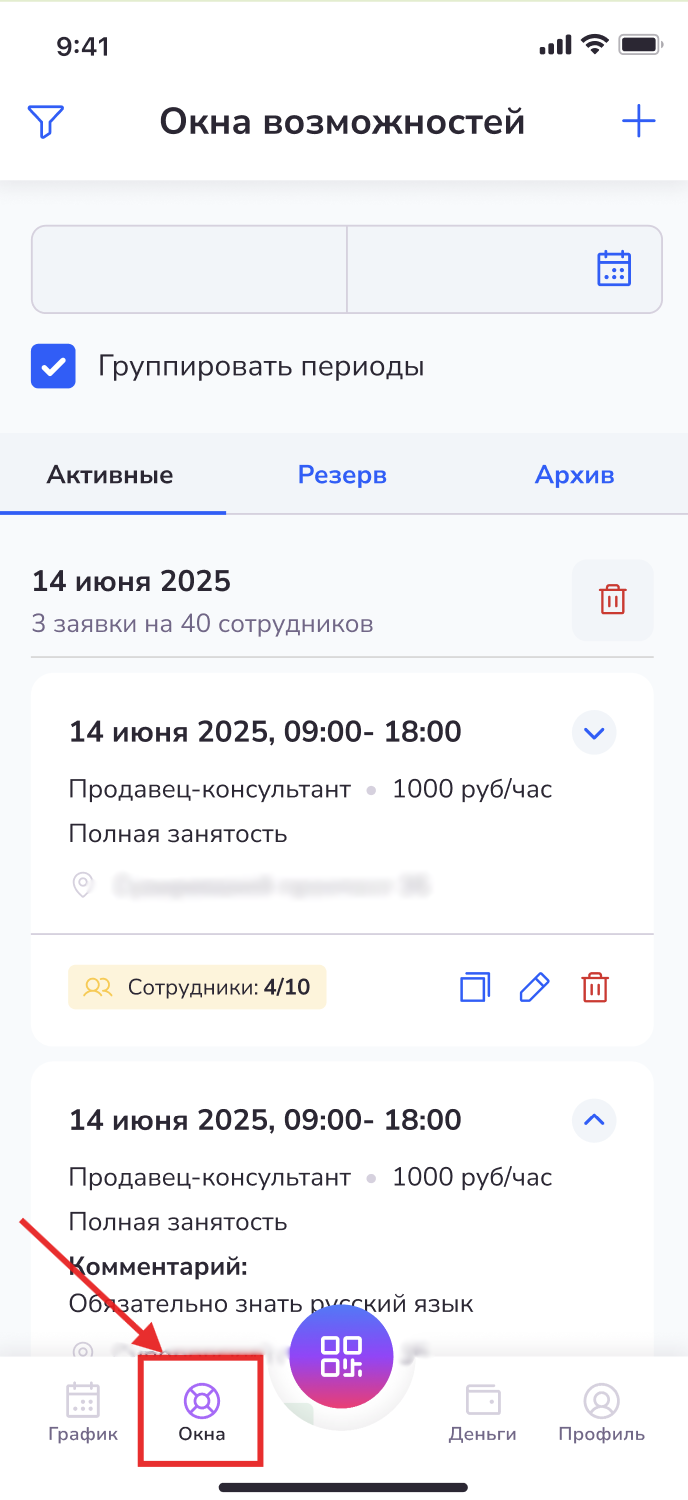Screen dimensions: 688x1500
Task: Open Сотрудники 4/10 staff list
Action: tap(197, 988)
